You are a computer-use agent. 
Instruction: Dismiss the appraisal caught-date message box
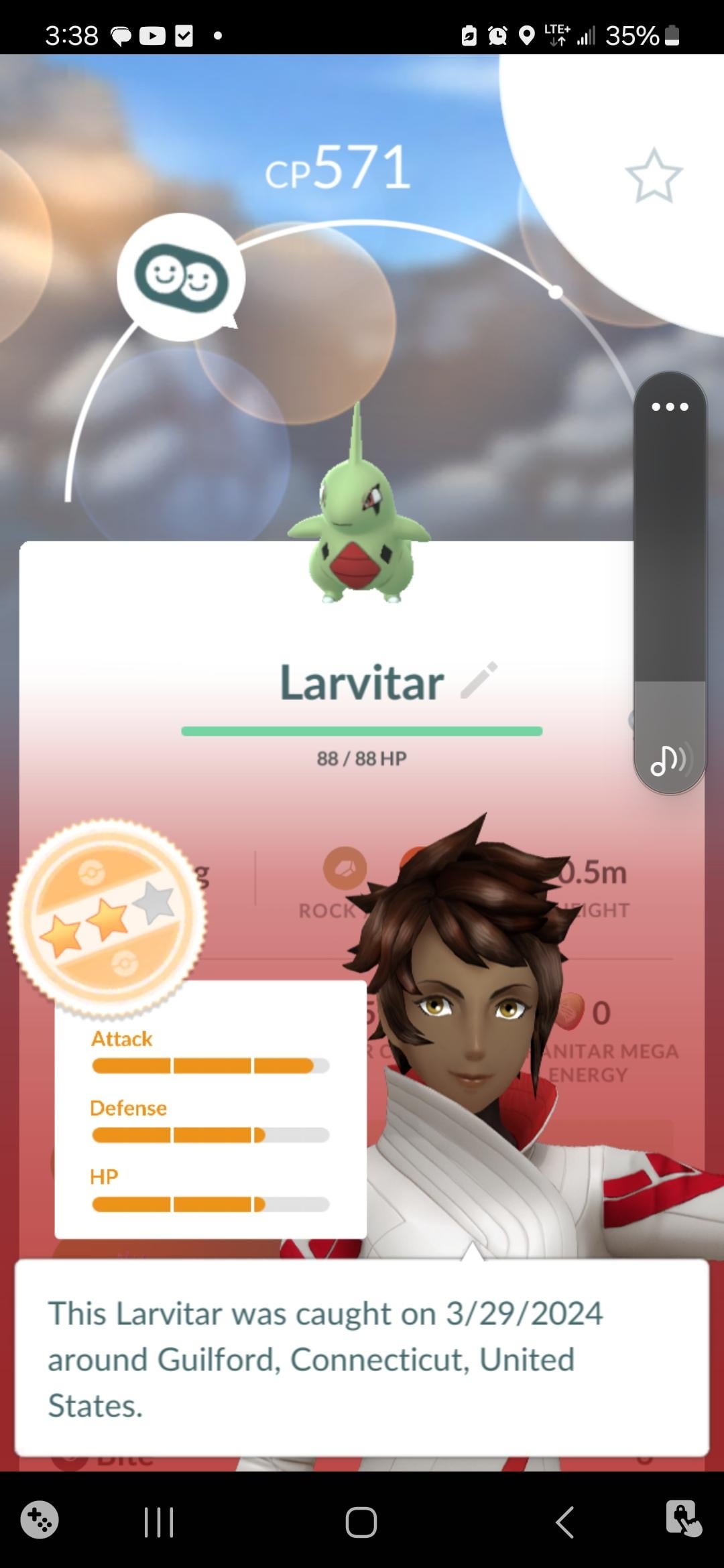pyautogui.click(x=362, y=1358)
